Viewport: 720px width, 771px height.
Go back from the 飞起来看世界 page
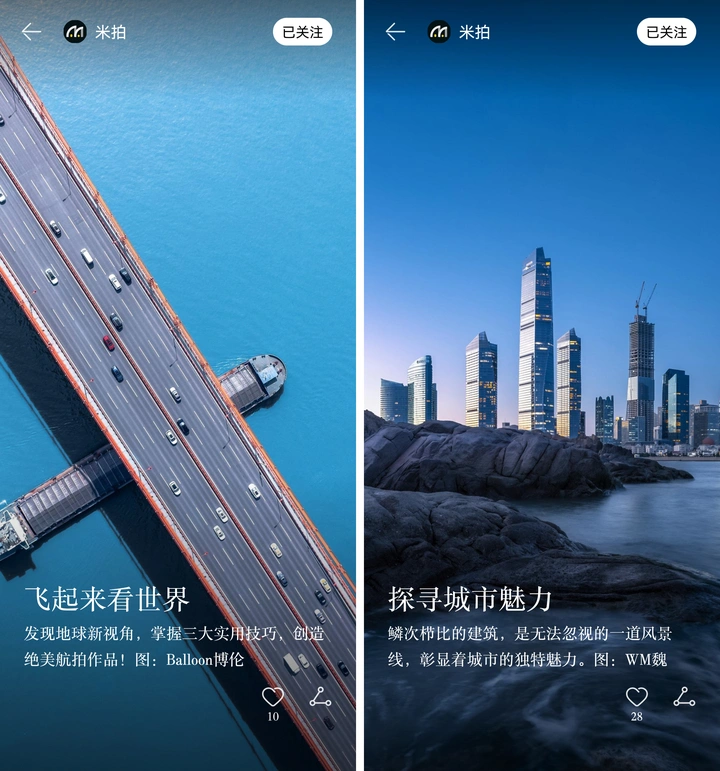[x=32, y=32]
